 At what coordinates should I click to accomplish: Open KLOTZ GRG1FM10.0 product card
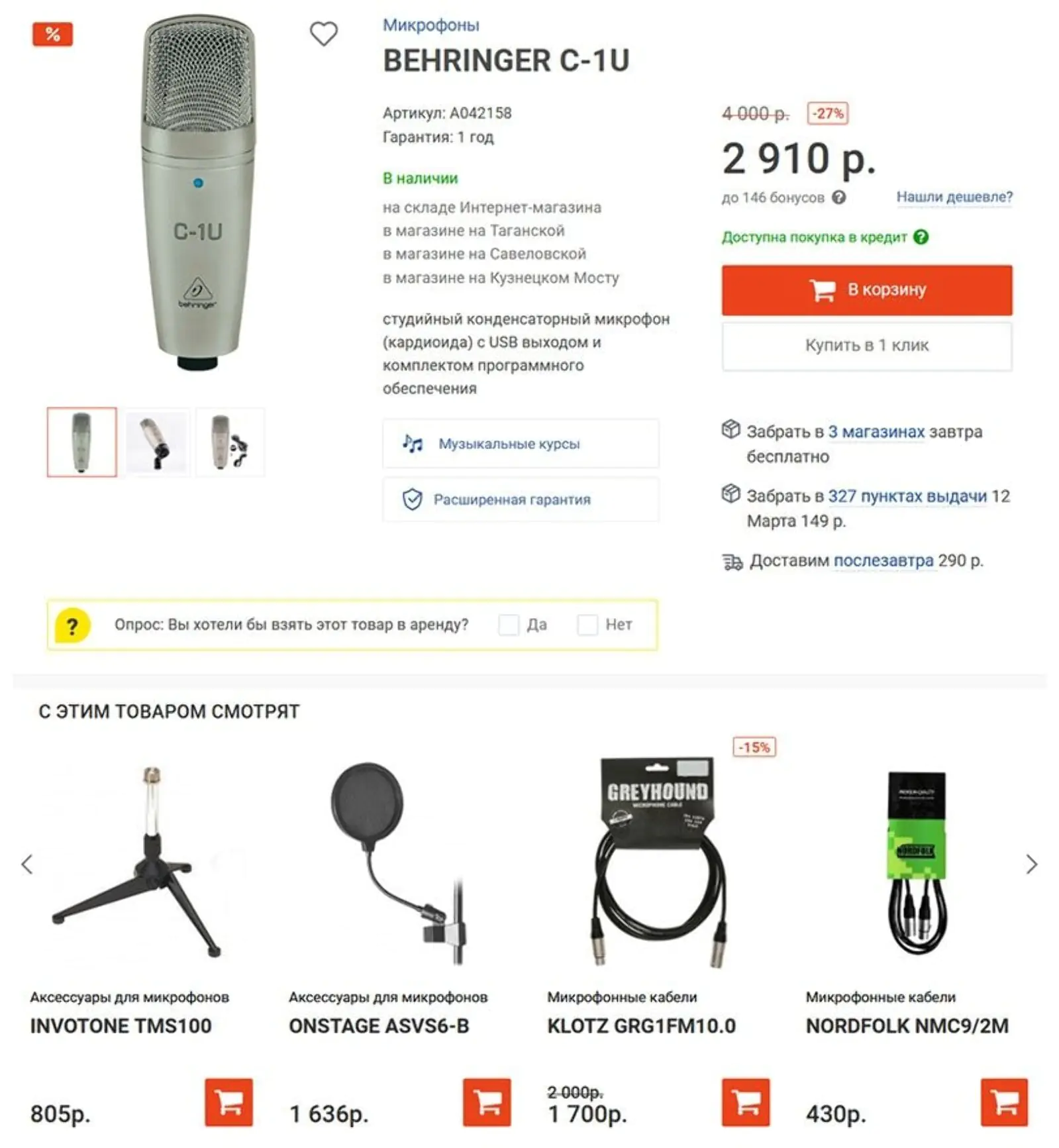(640, 1025)
